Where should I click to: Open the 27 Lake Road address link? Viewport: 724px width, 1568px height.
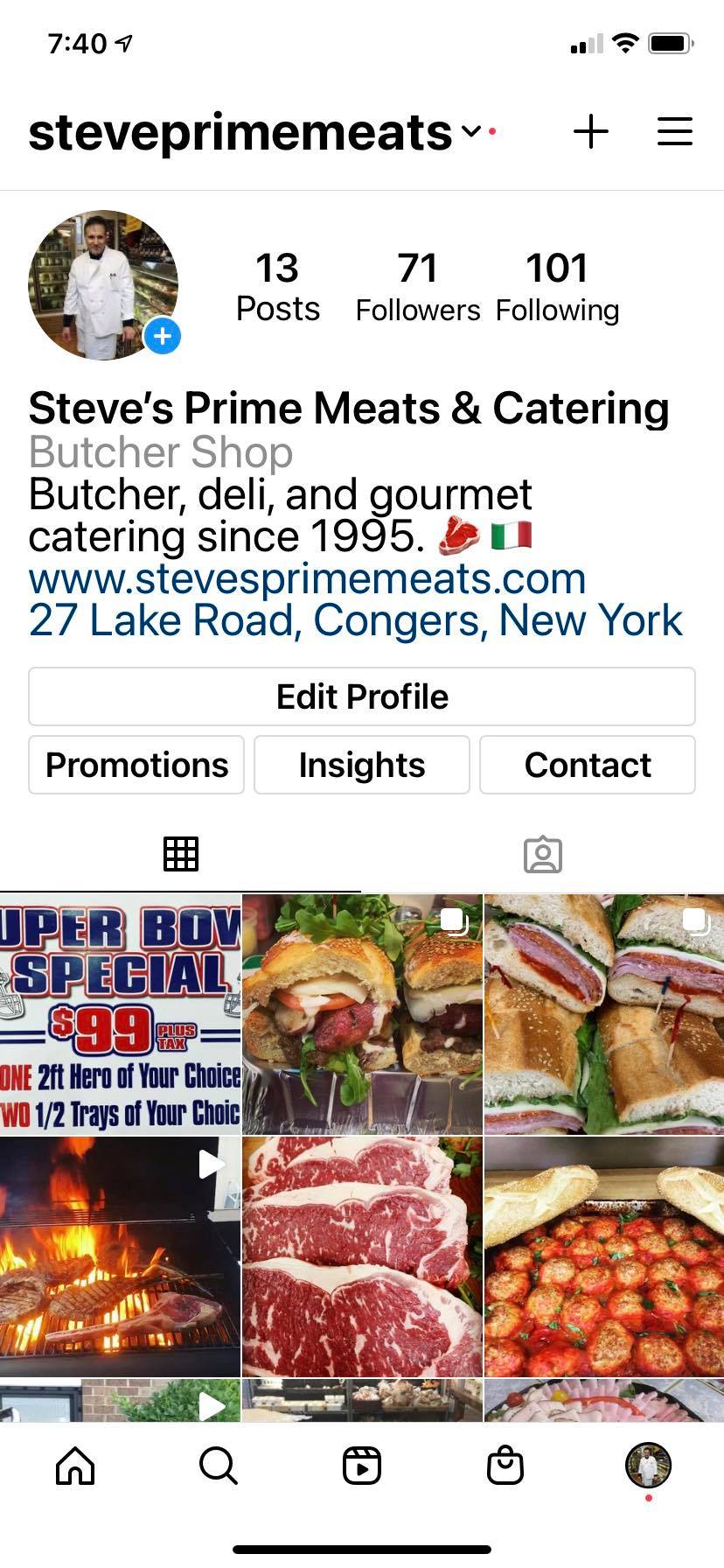pyautogui.click(x=355, y=621)
